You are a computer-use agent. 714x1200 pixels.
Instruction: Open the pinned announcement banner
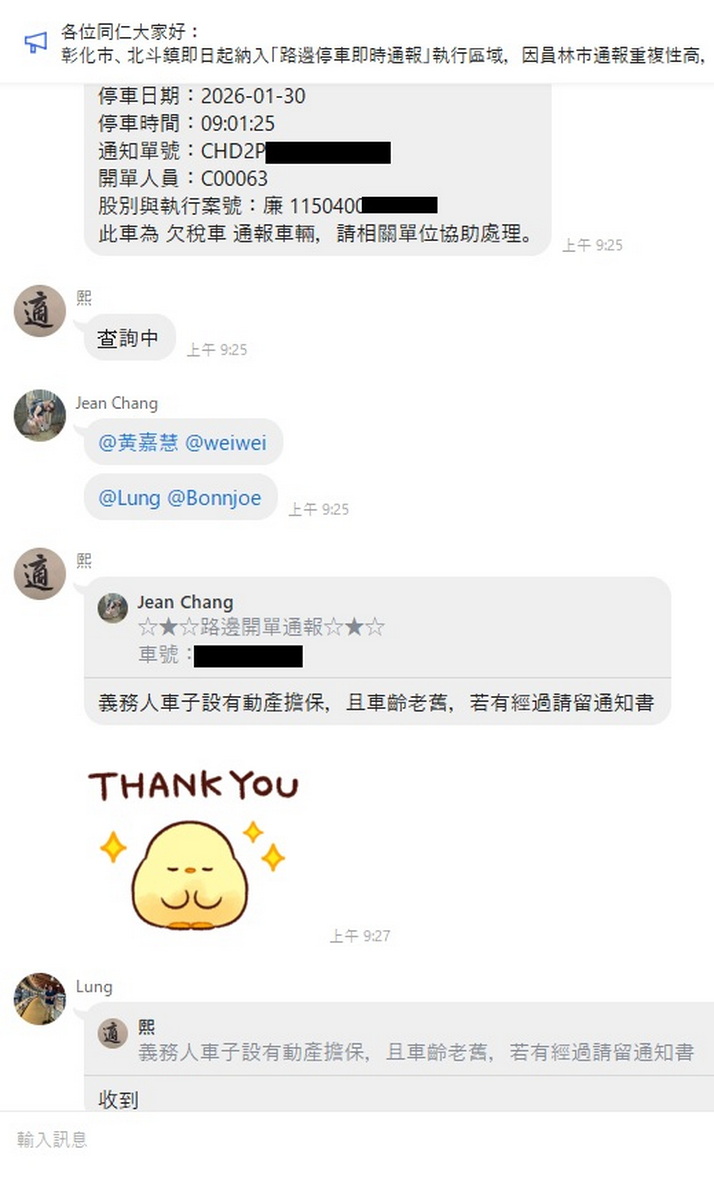(380, 42)
